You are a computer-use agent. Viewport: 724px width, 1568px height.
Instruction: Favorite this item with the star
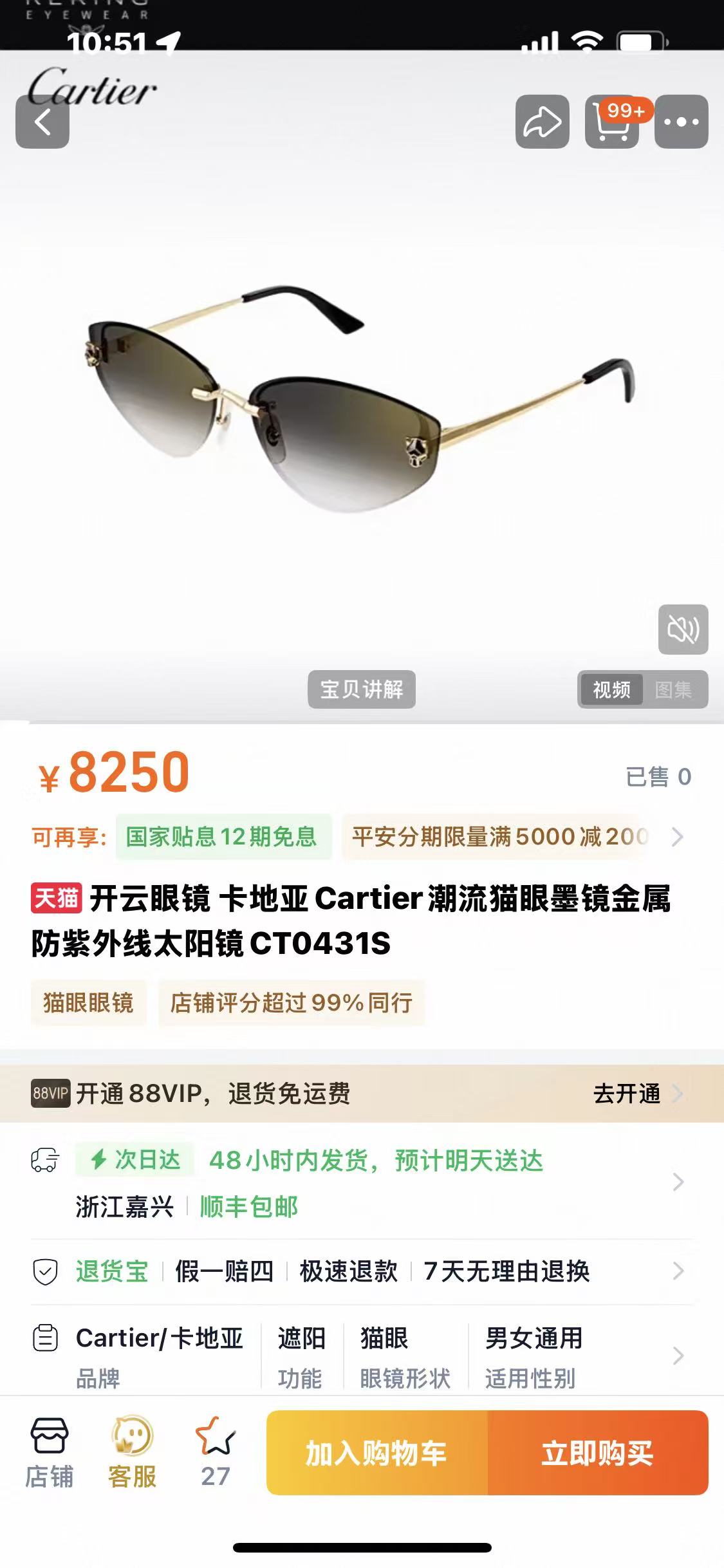pyautogui.click(x=215, y=1453)
